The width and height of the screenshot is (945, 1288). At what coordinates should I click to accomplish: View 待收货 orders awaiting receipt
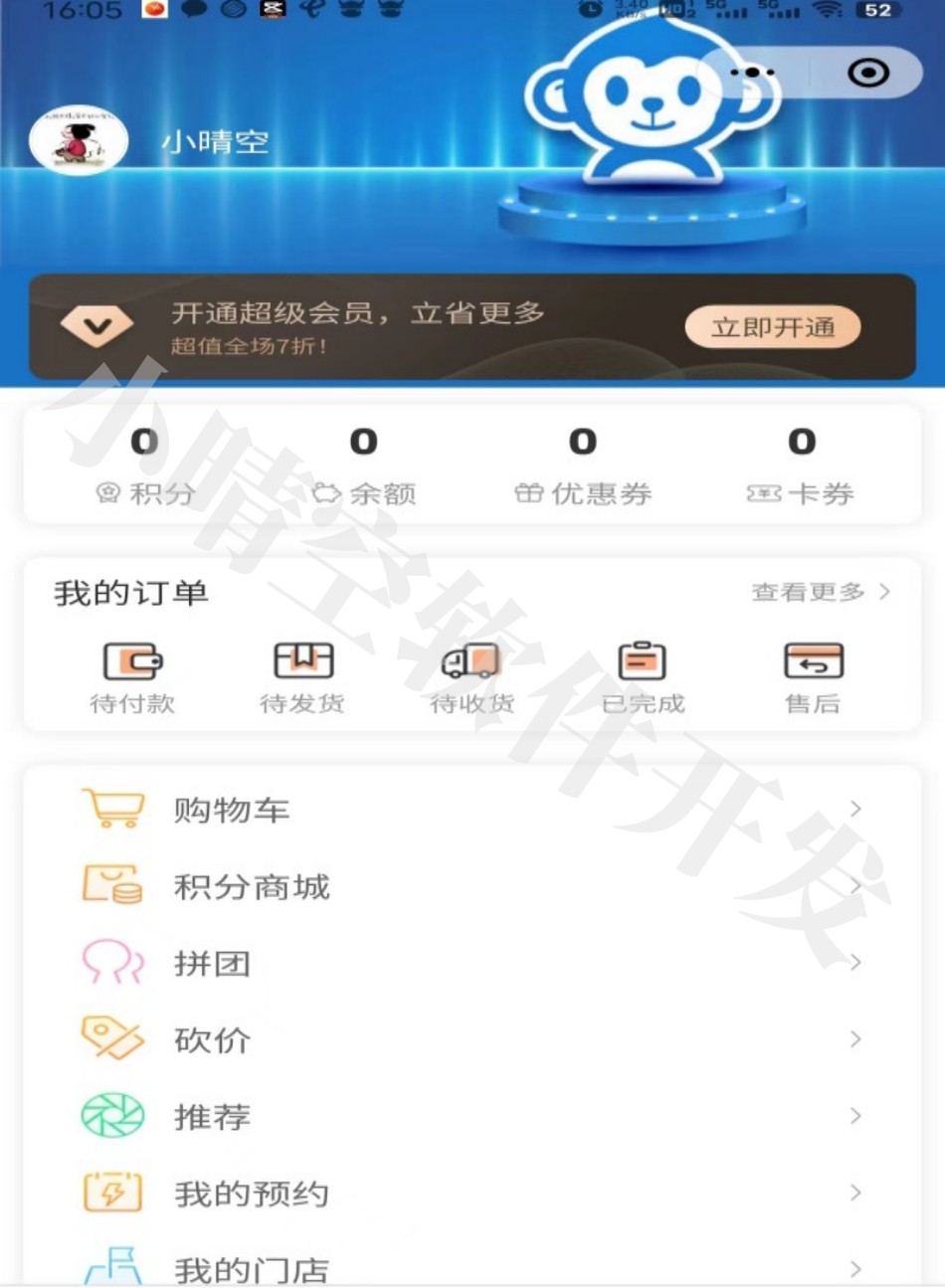(x=472, y=677)
